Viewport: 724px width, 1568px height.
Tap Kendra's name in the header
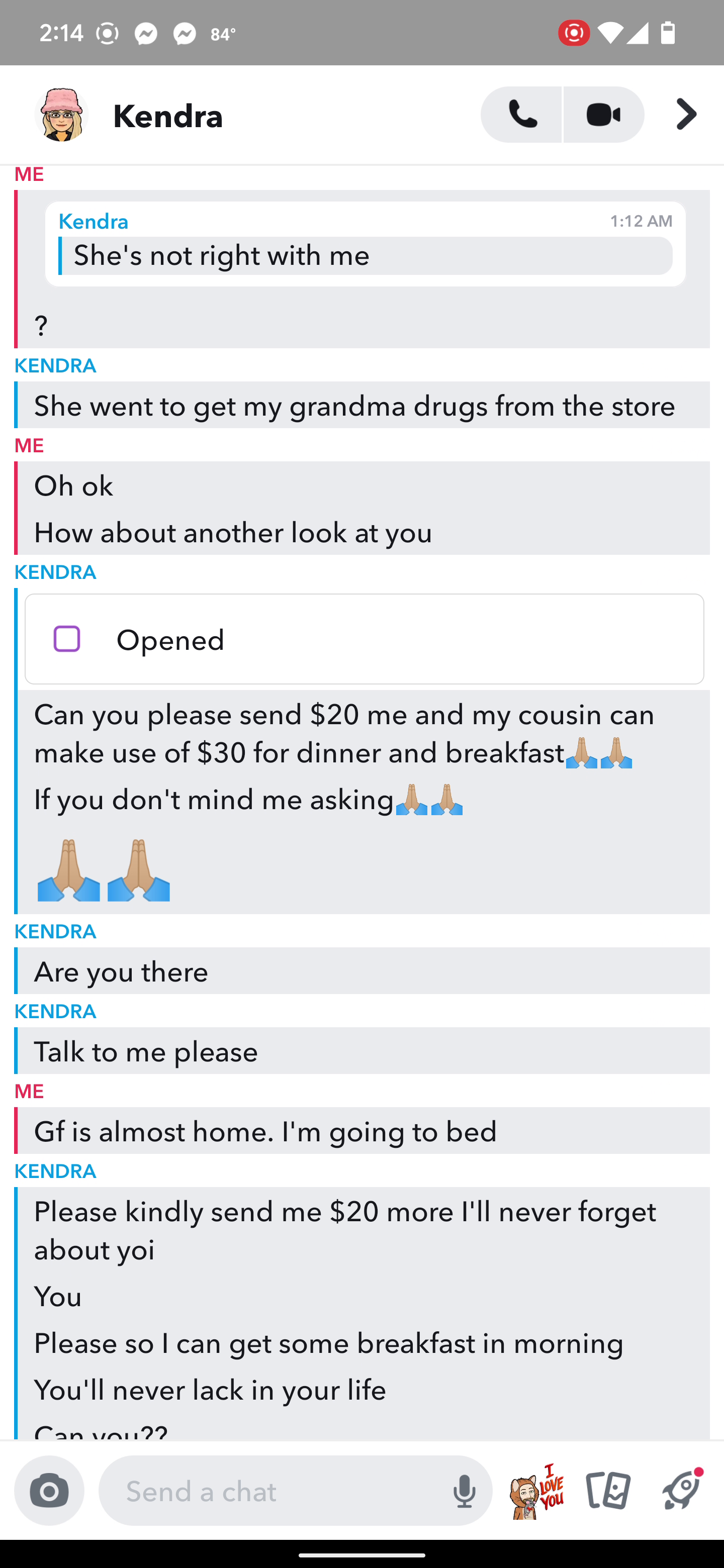[x=168, y=116]
